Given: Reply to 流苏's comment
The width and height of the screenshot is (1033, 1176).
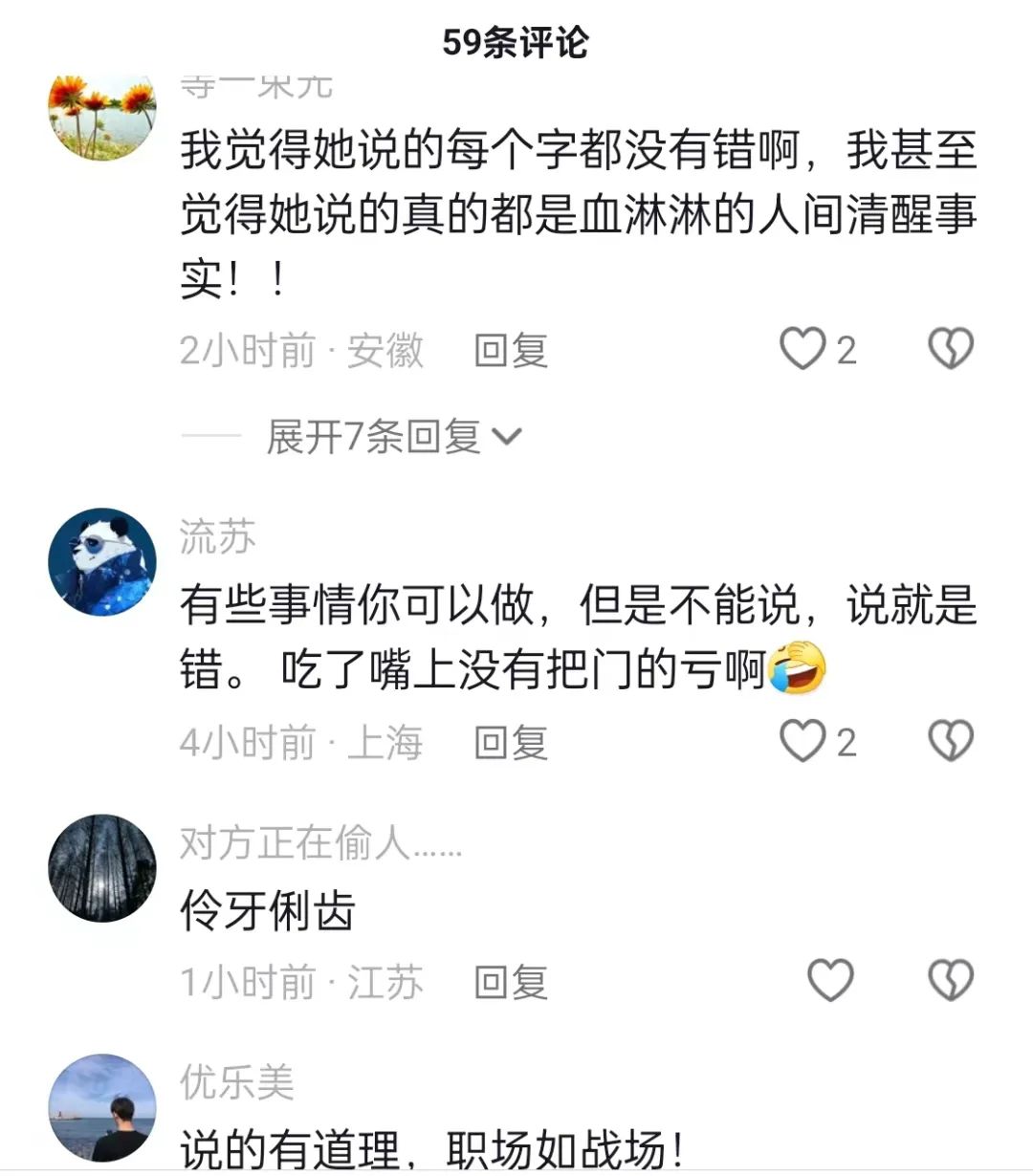Looking at the screenshot, I should coord(511,743).
